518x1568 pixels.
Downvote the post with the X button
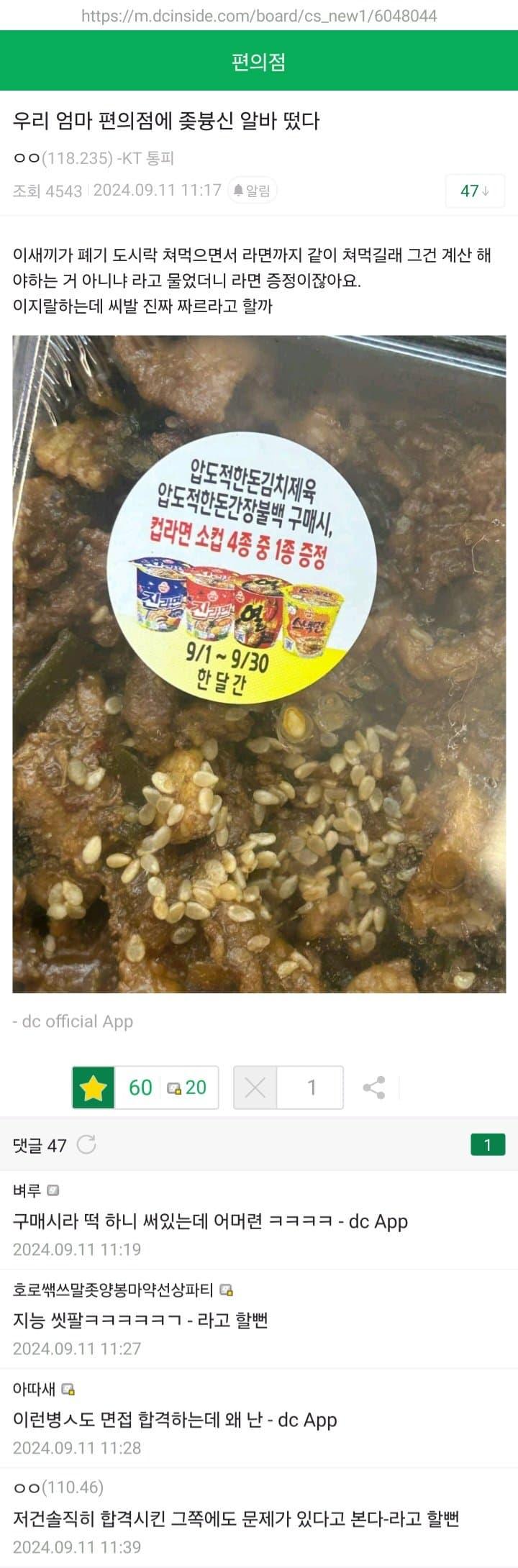[255, 1088]
